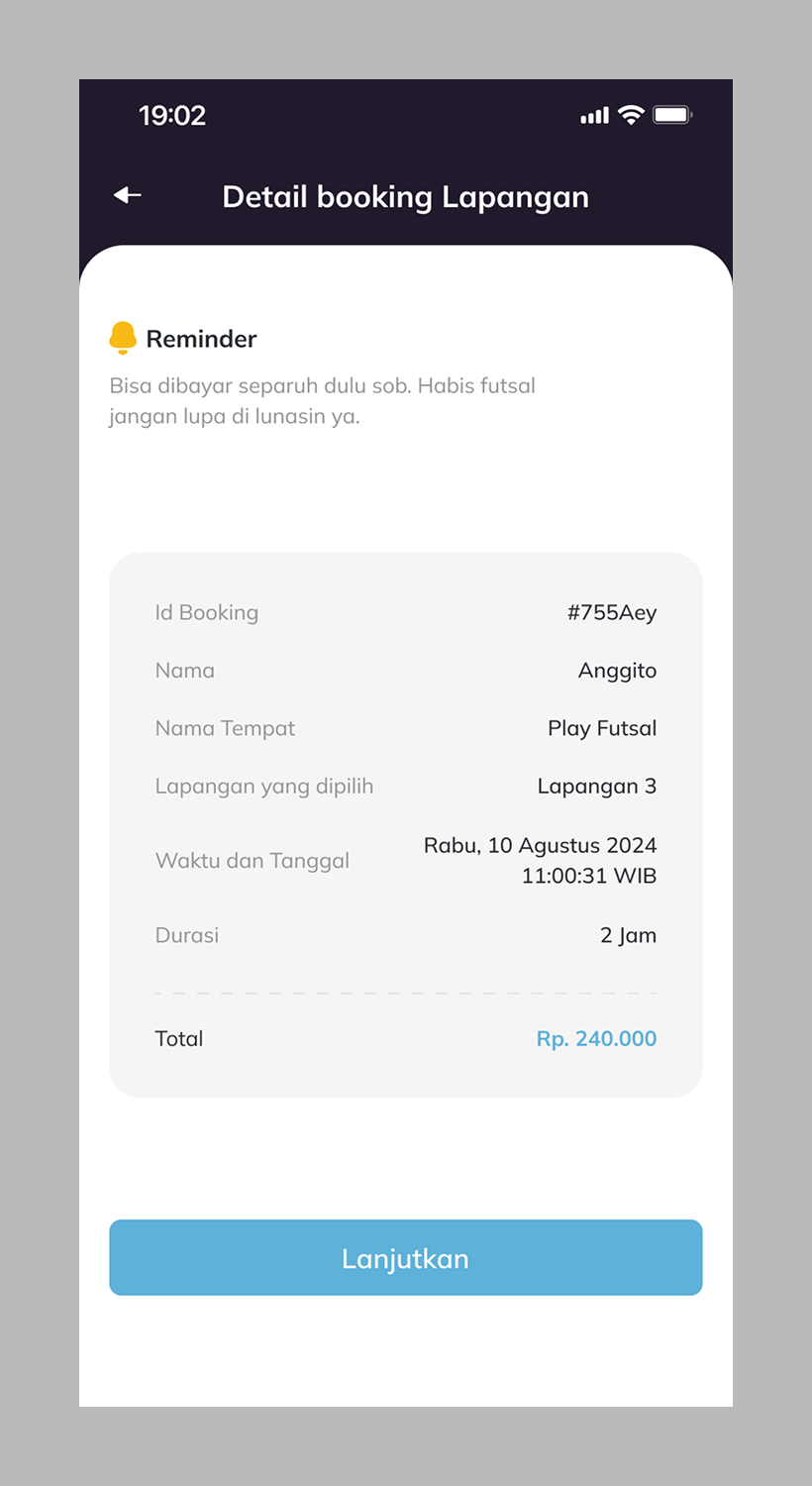Open the Detail booking Lapangan title
812x1486 pixels.
[x=405, y=196]
